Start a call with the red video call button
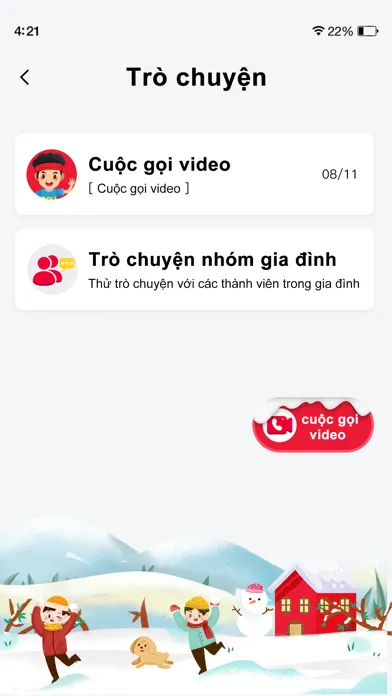This screenshot has height=696, width=392. coord(313,426)
